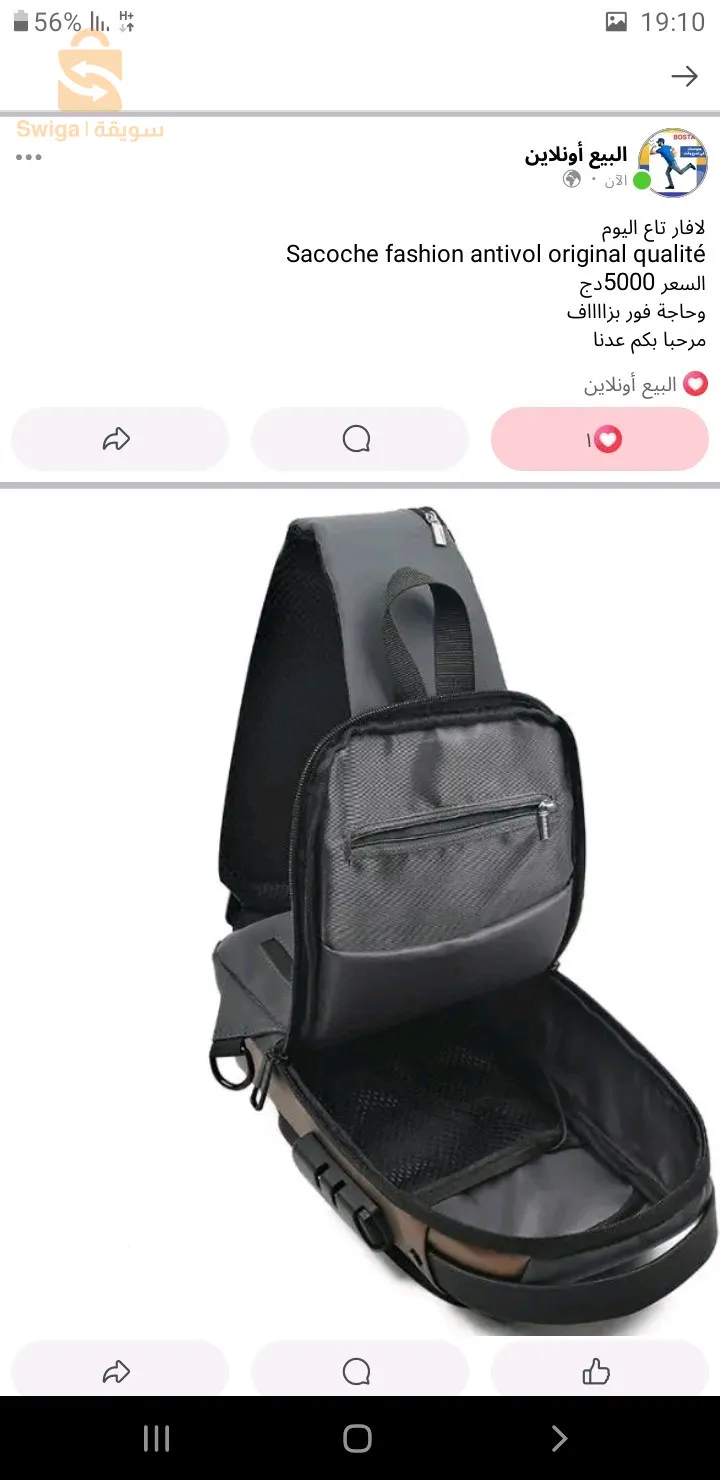Viewport: 720px width, 1480px height.
Task: Open the post's three-dot options menu
Action: [x=28, y=157]
